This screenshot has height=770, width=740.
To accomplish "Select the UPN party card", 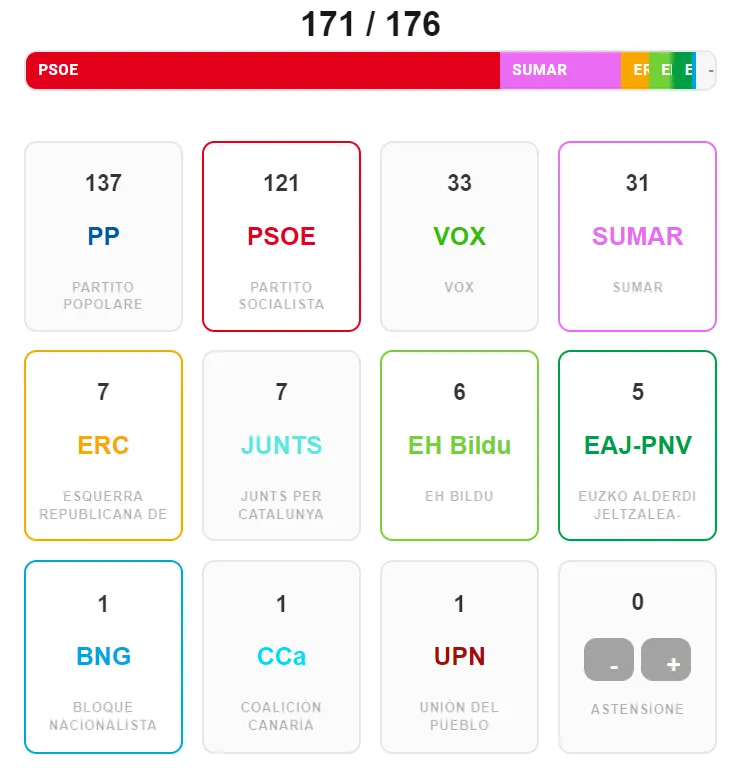I will coord(459,656).
